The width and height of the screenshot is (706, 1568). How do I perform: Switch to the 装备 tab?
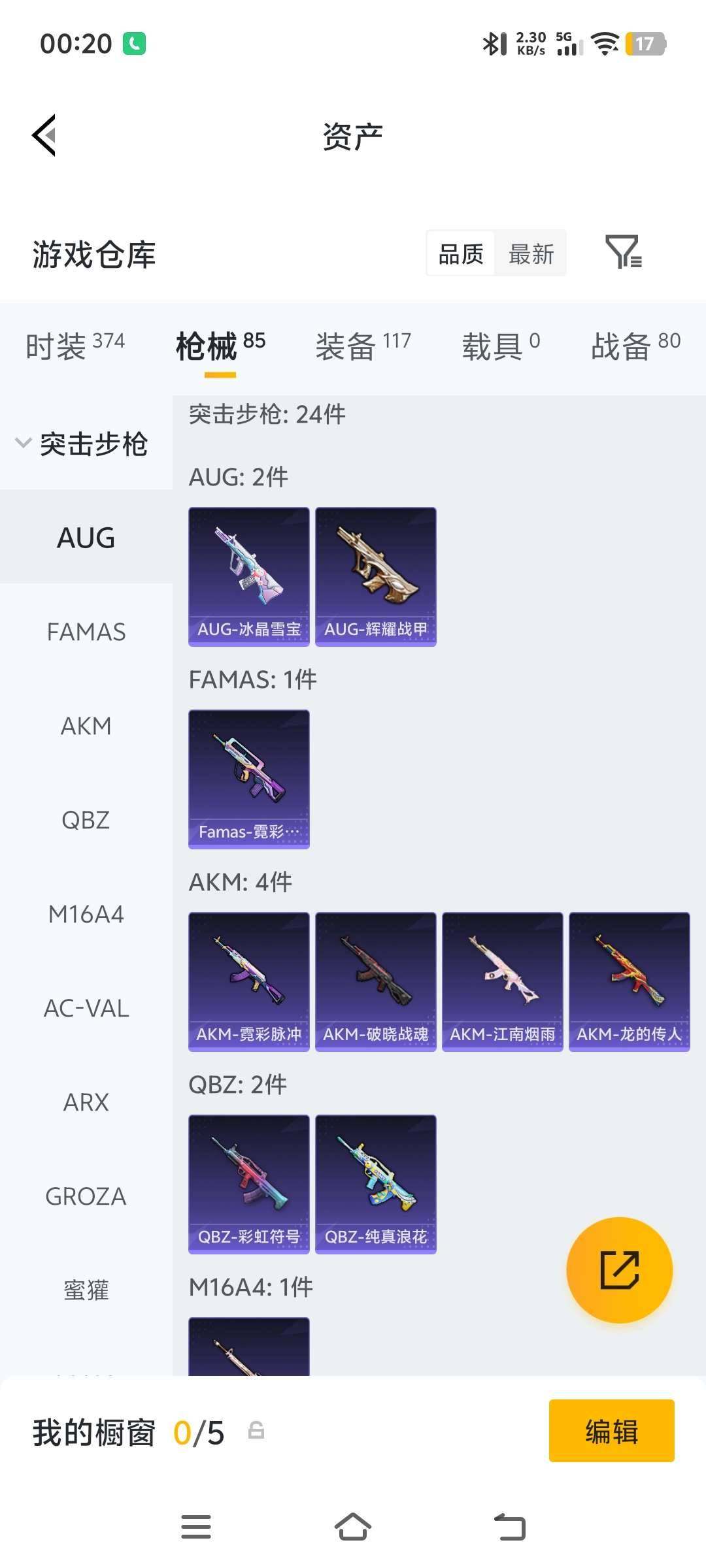point(363,345)
